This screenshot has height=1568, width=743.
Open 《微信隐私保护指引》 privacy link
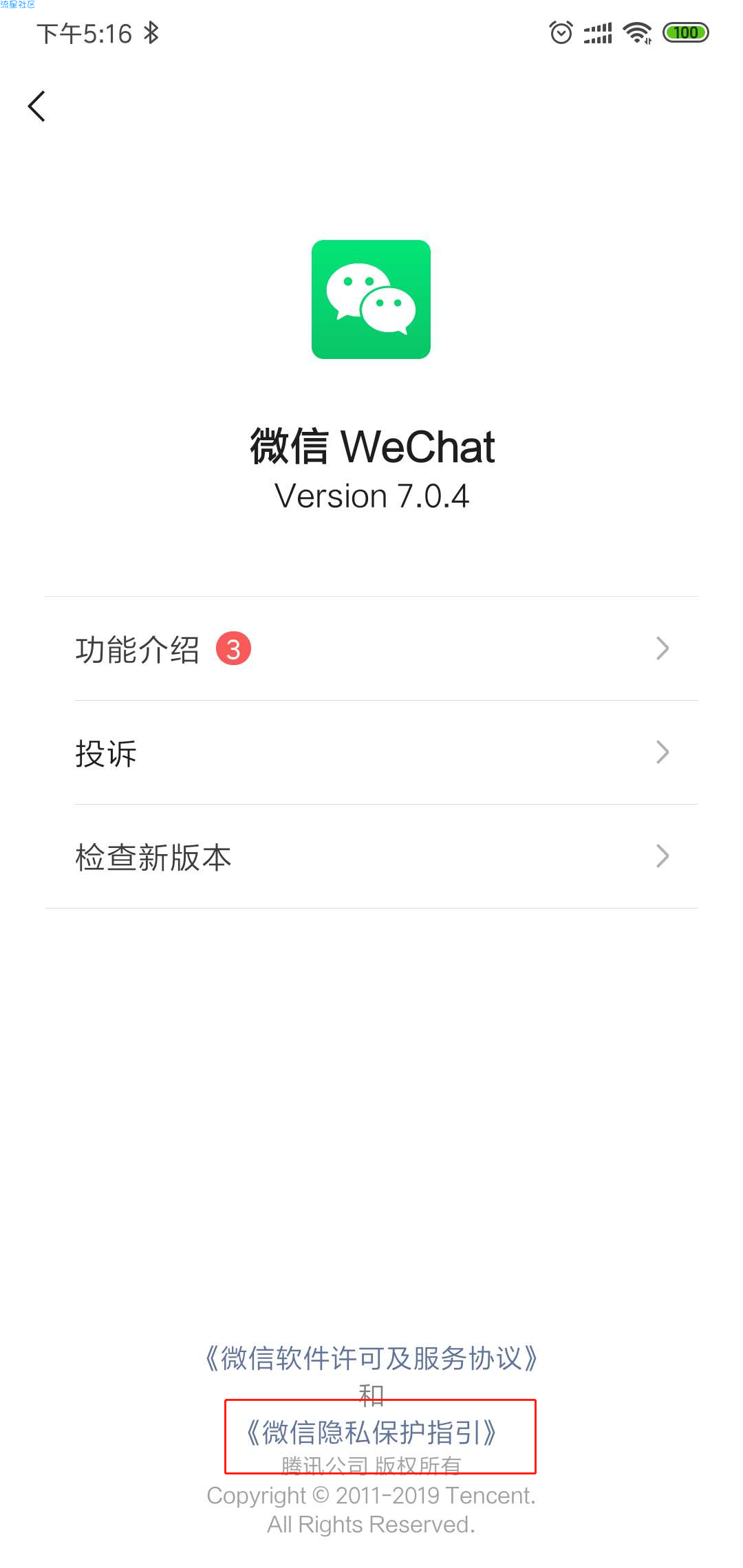(371, 1432)
